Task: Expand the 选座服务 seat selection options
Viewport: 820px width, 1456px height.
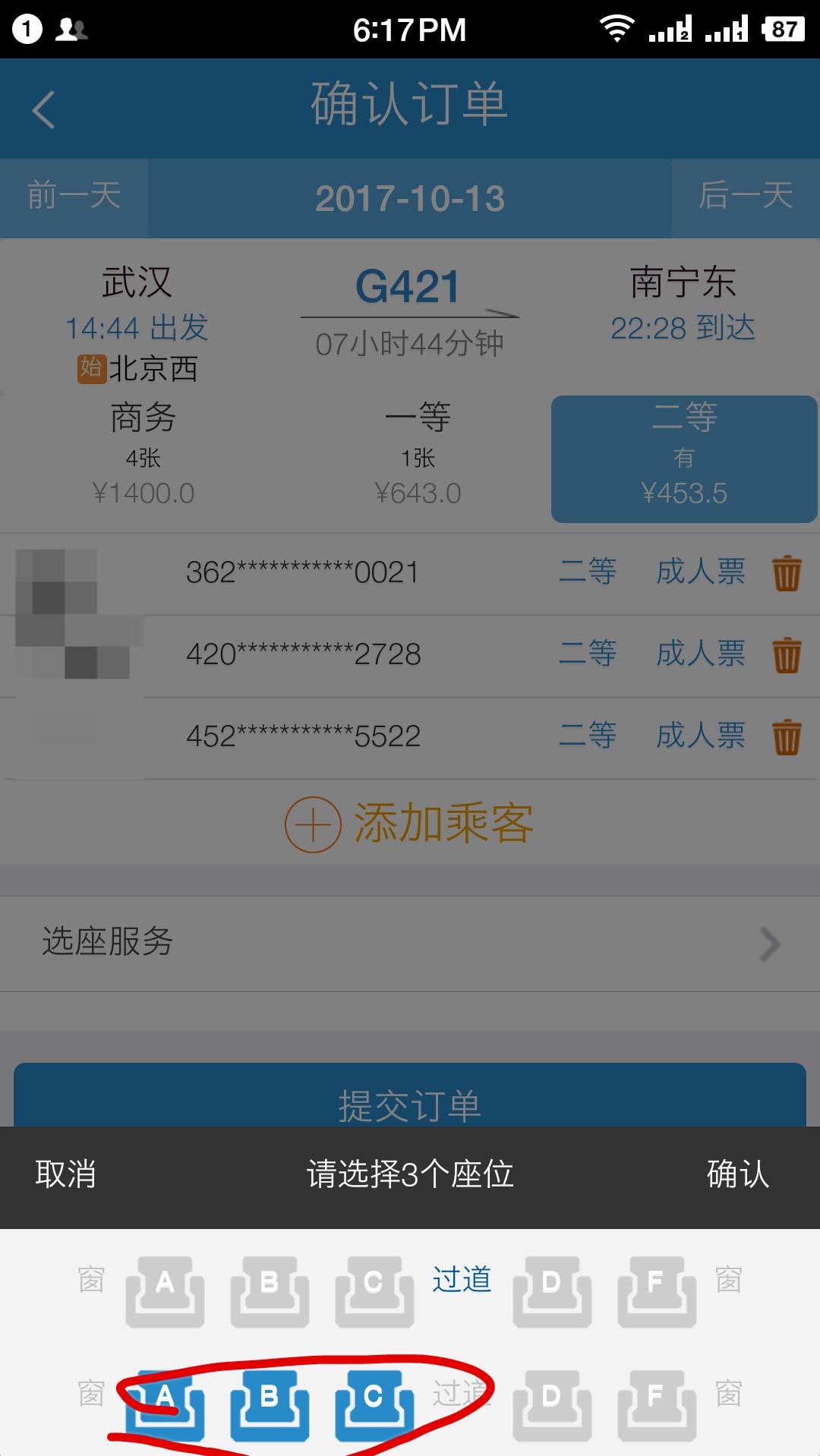Action: coord(410,944)
